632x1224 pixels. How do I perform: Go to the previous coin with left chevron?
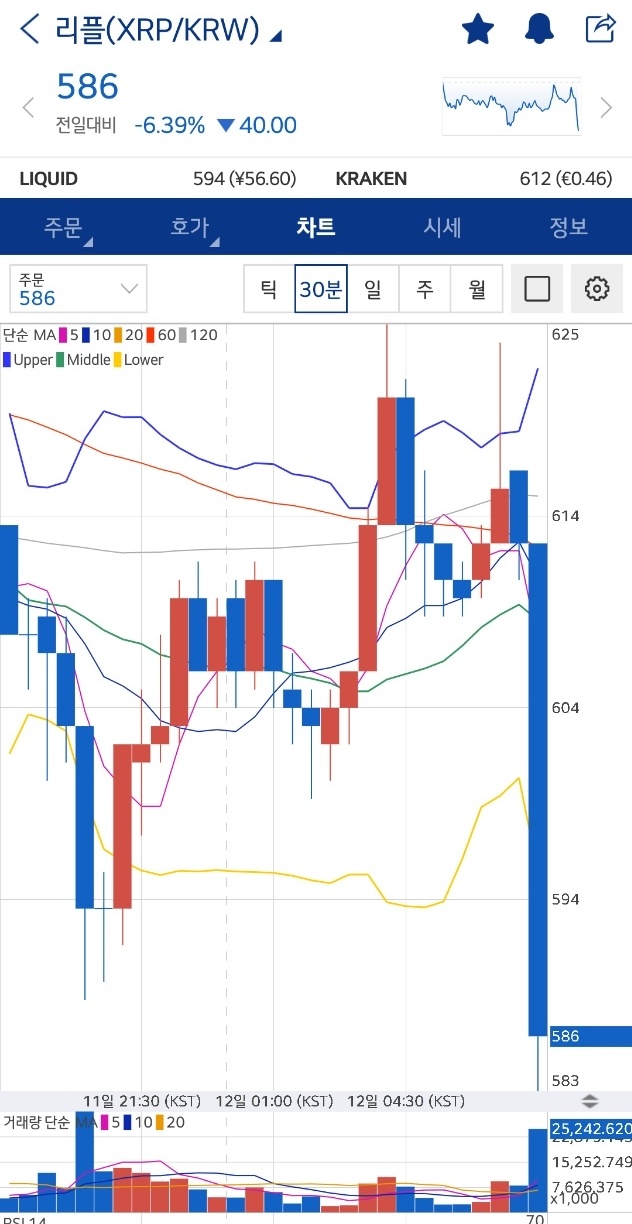tap(28, 108)
